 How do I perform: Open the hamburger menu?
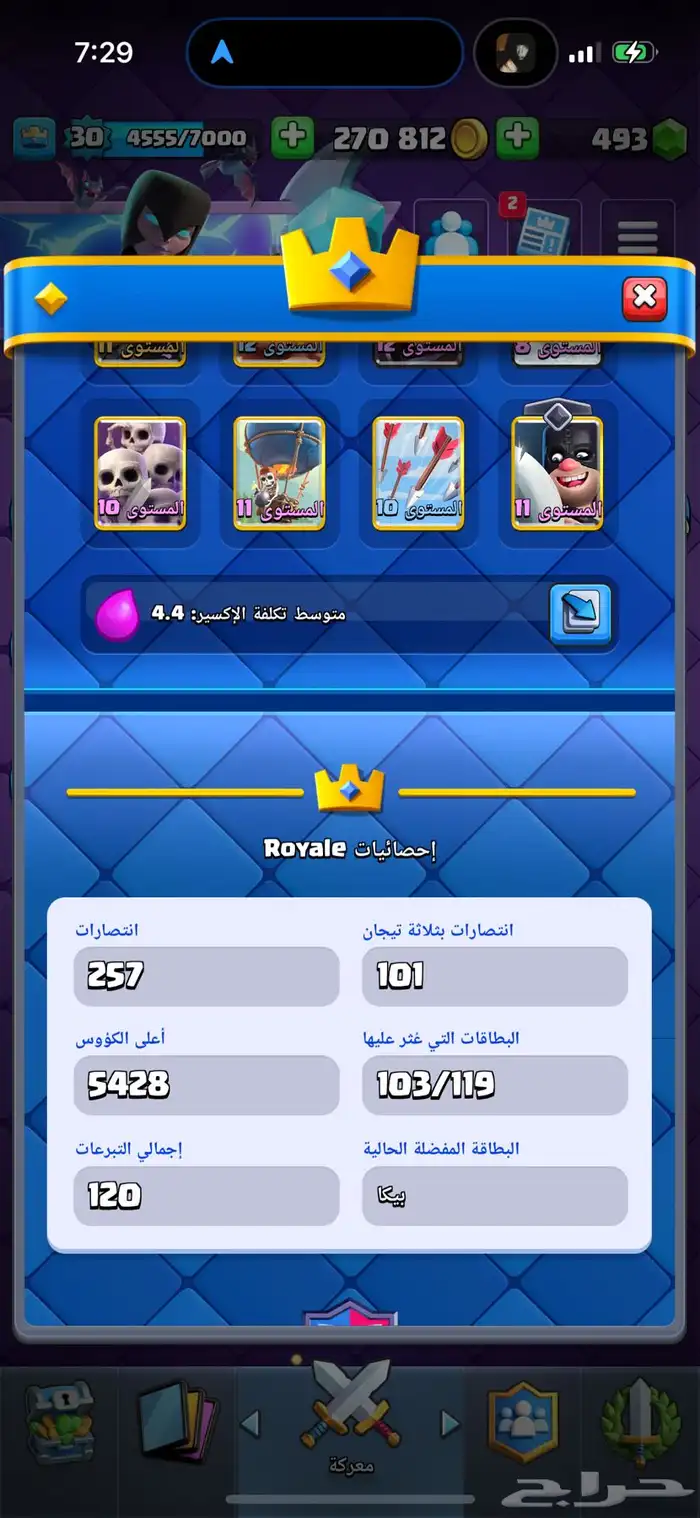(x=637, y=234)
